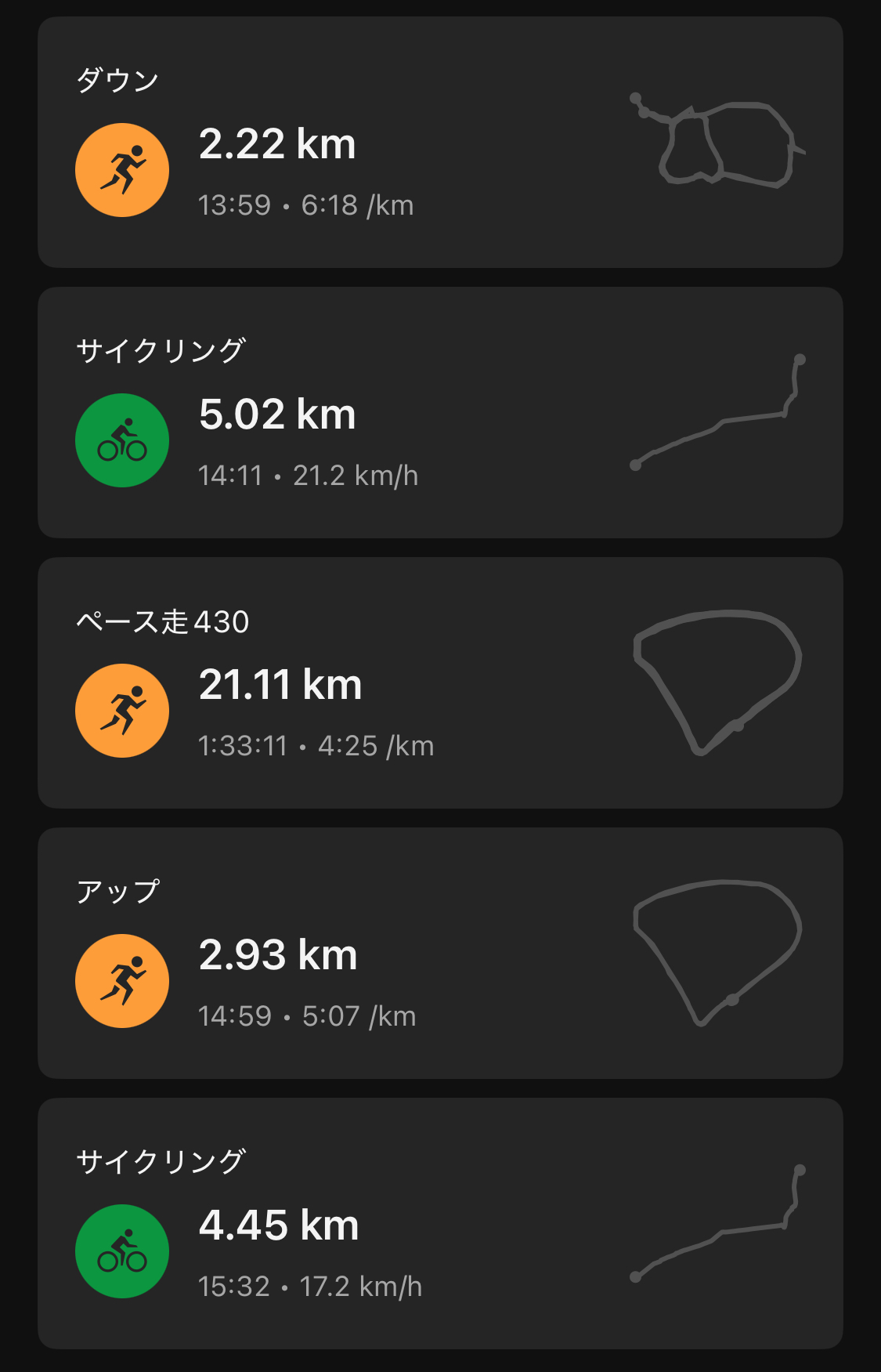
Task: Select the アップ 2.93 km run card
Action: 440,954
